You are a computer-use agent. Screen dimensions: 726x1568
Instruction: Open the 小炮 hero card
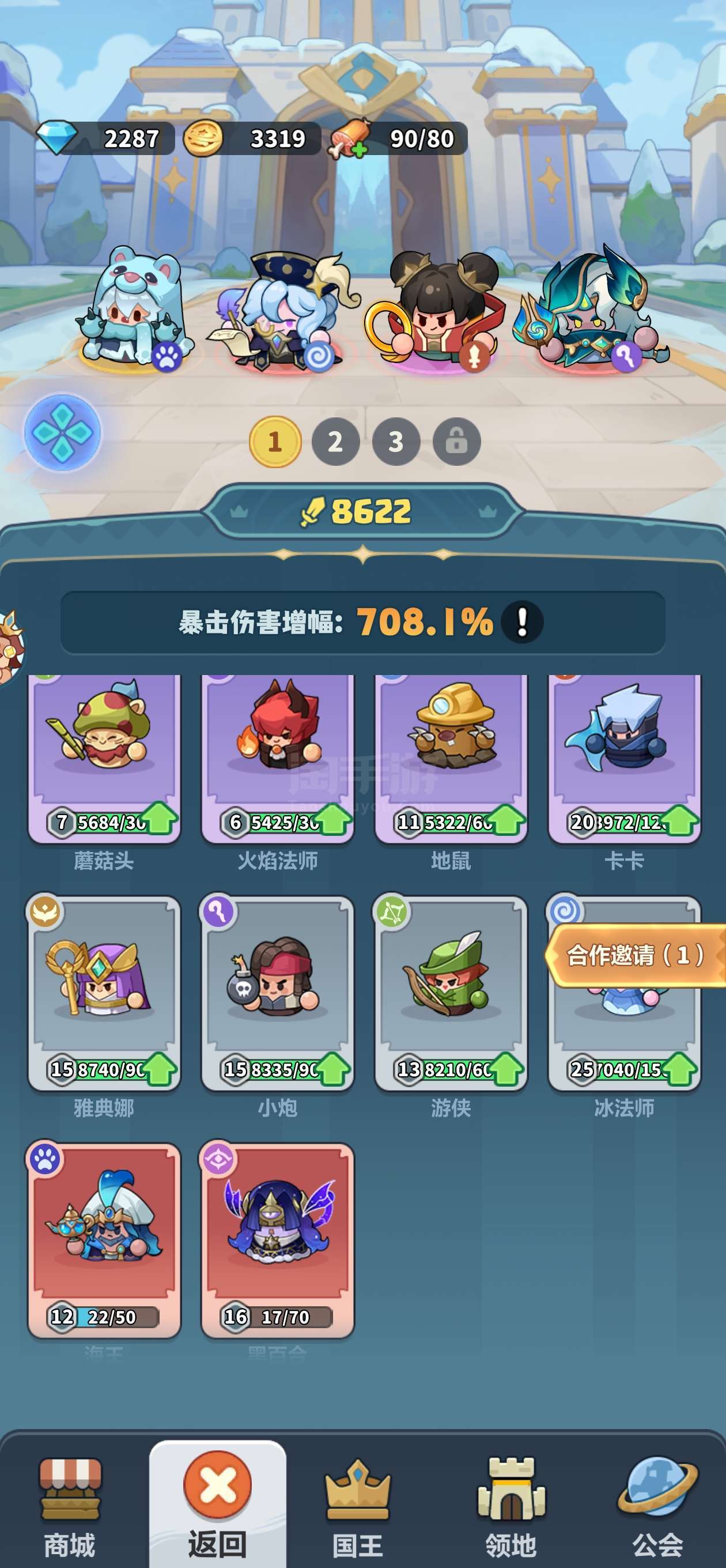coord(278,993)
